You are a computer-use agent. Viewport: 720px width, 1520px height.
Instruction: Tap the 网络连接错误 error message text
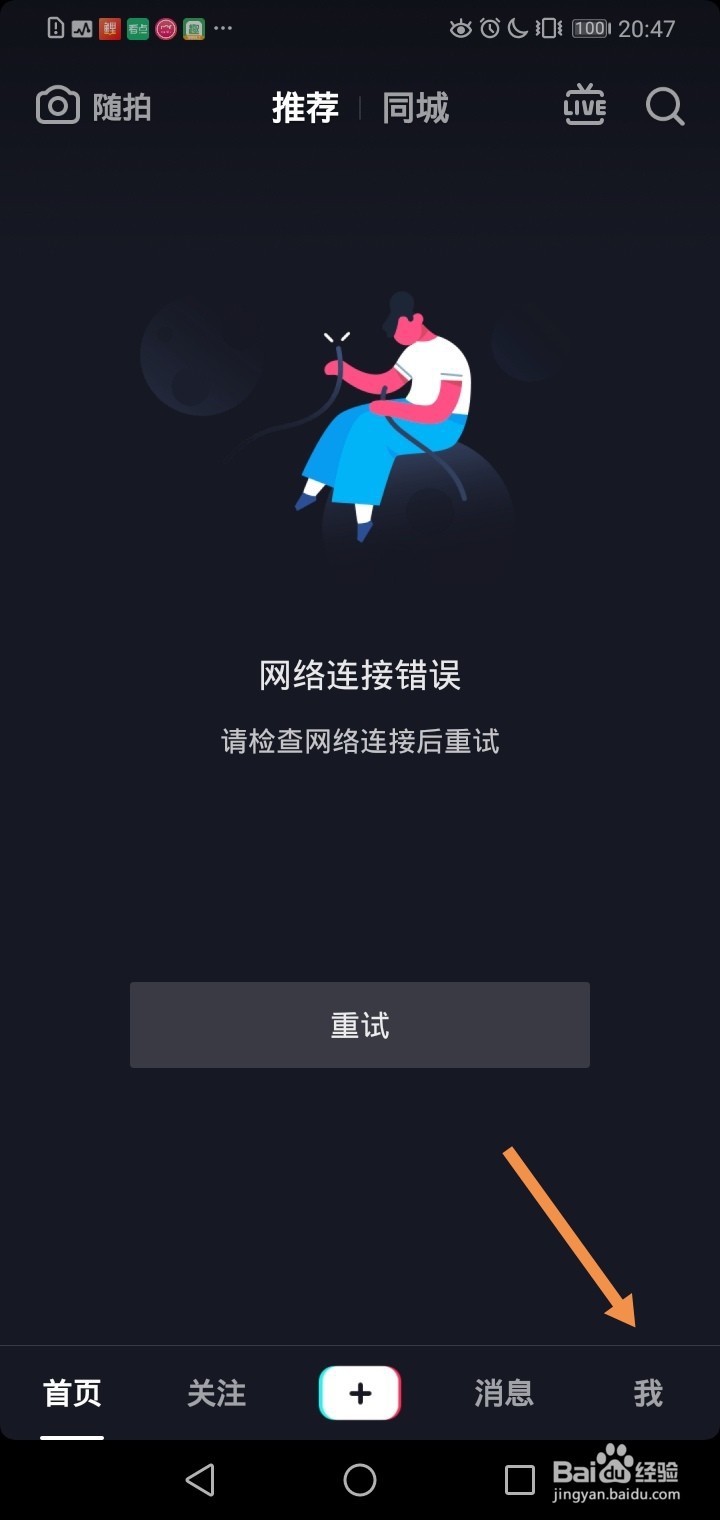tap(360, 676)
